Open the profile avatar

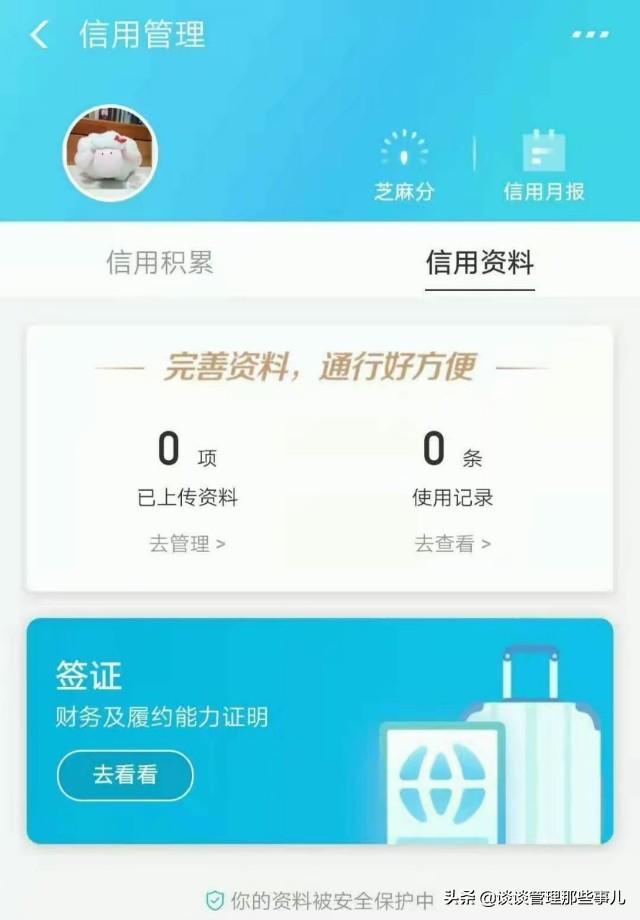110,153
